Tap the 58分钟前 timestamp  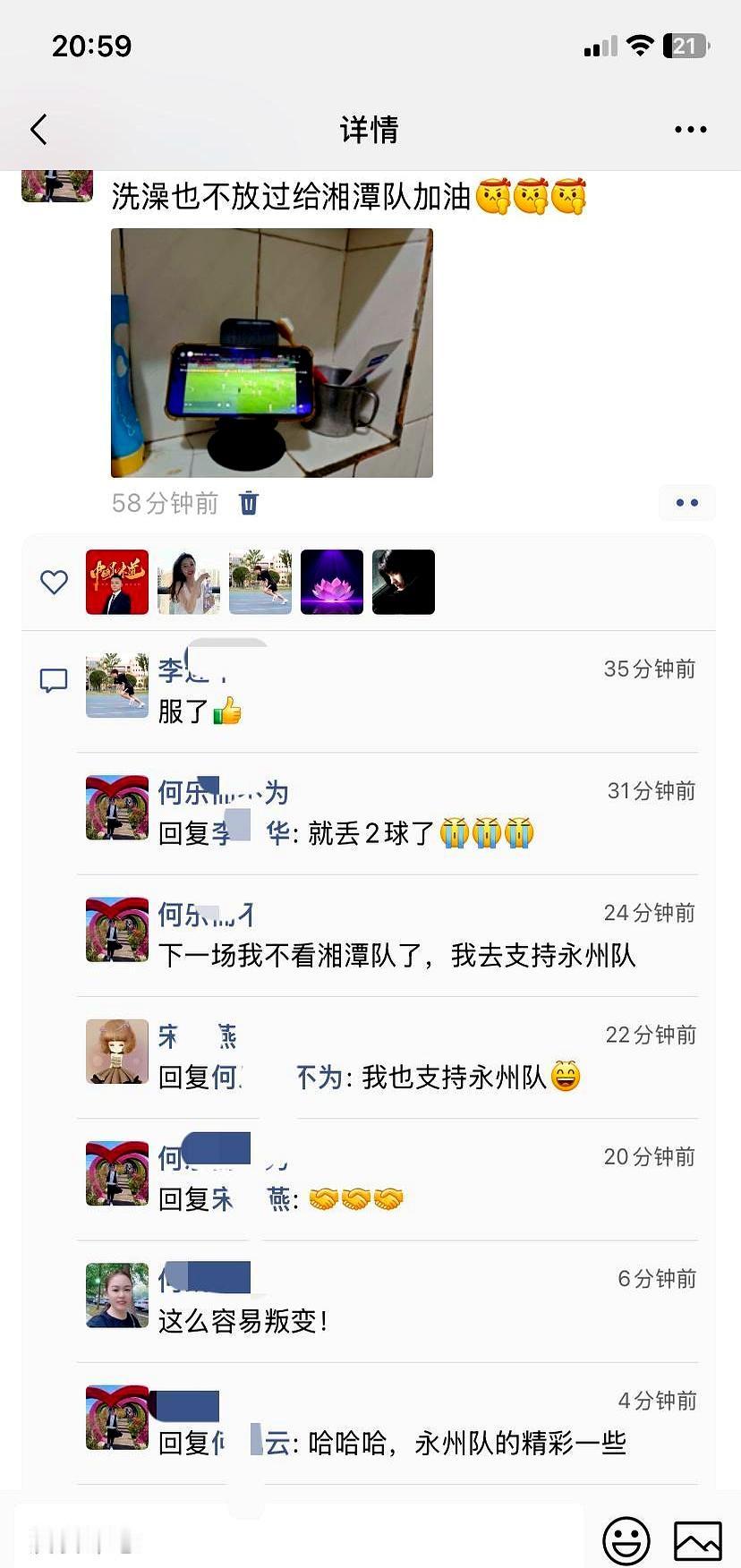[164, 503]
